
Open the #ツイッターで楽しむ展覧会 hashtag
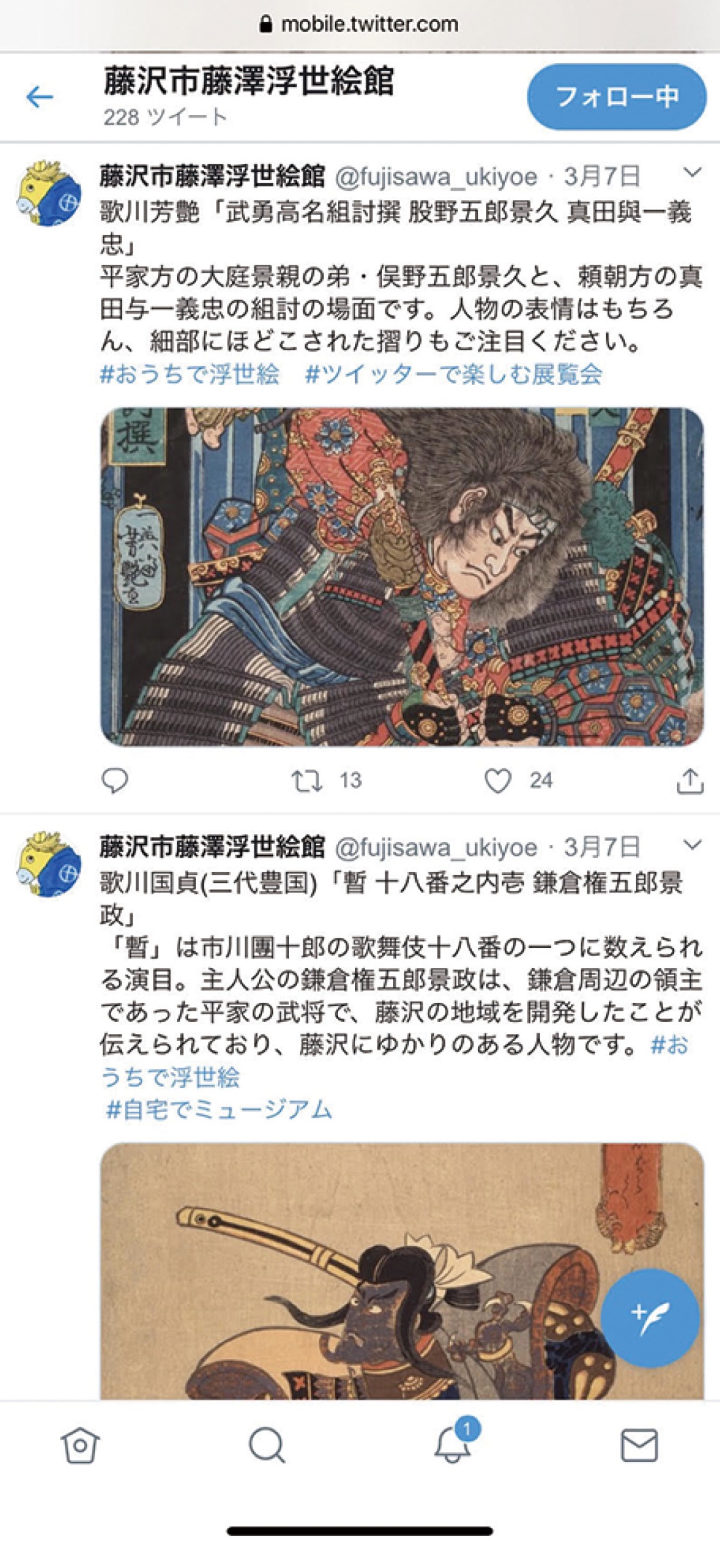(453, 374)
